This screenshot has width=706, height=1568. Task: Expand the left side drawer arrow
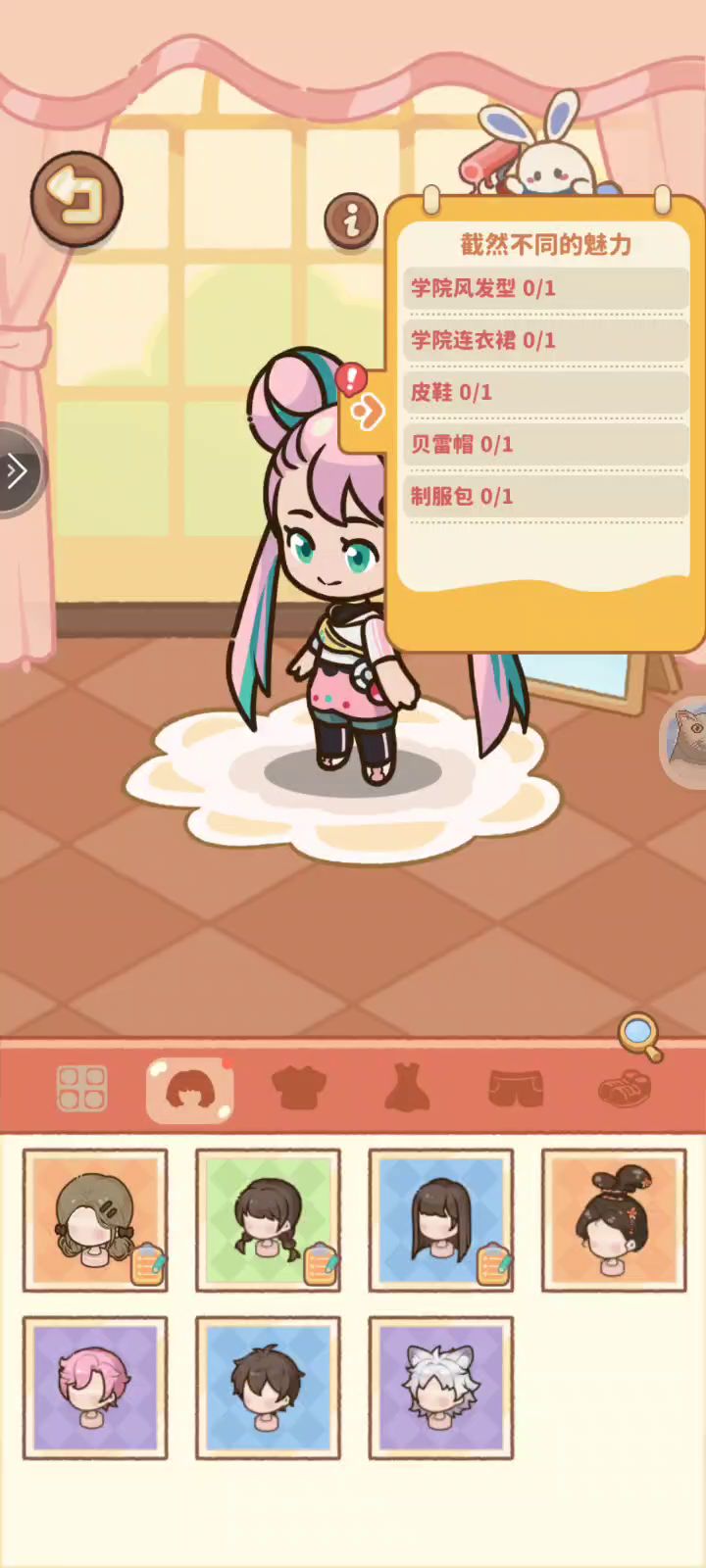pyautogui.click(x=18, y=471)
